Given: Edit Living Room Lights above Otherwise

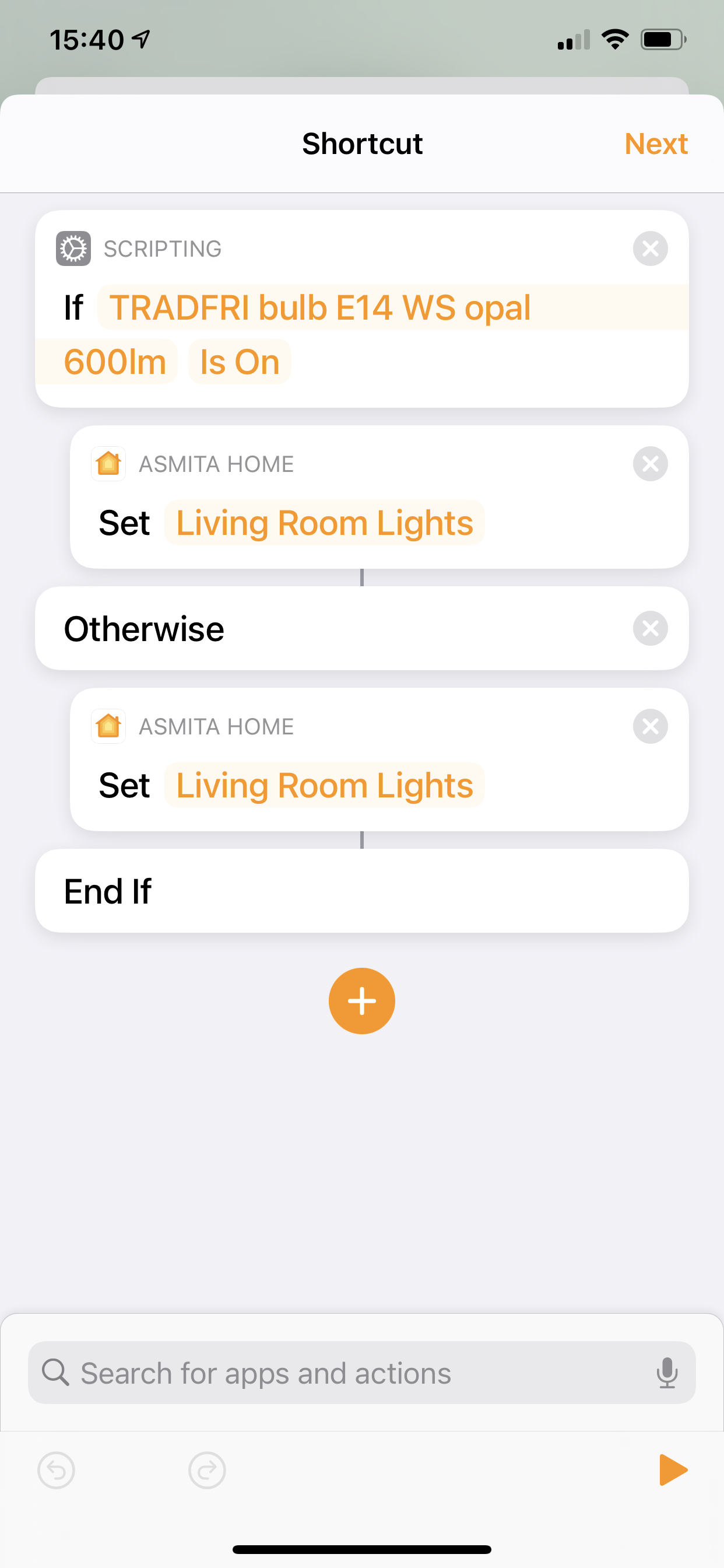Looking at the screenshot, I should pyautogui.click(x=324, y=523).
